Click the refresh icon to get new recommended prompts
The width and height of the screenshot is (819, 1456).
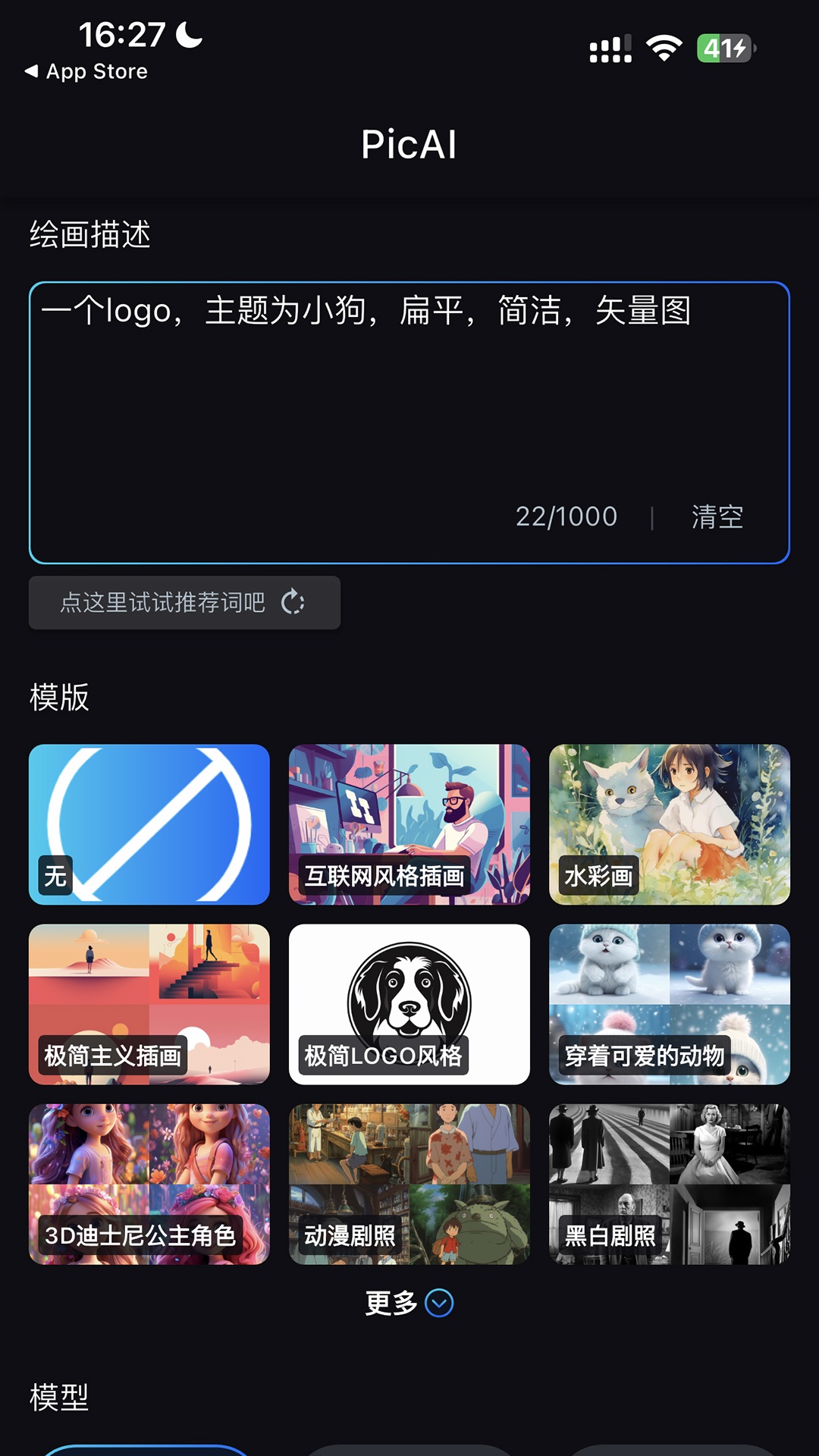pyautogui.click(x=292, y=603)
